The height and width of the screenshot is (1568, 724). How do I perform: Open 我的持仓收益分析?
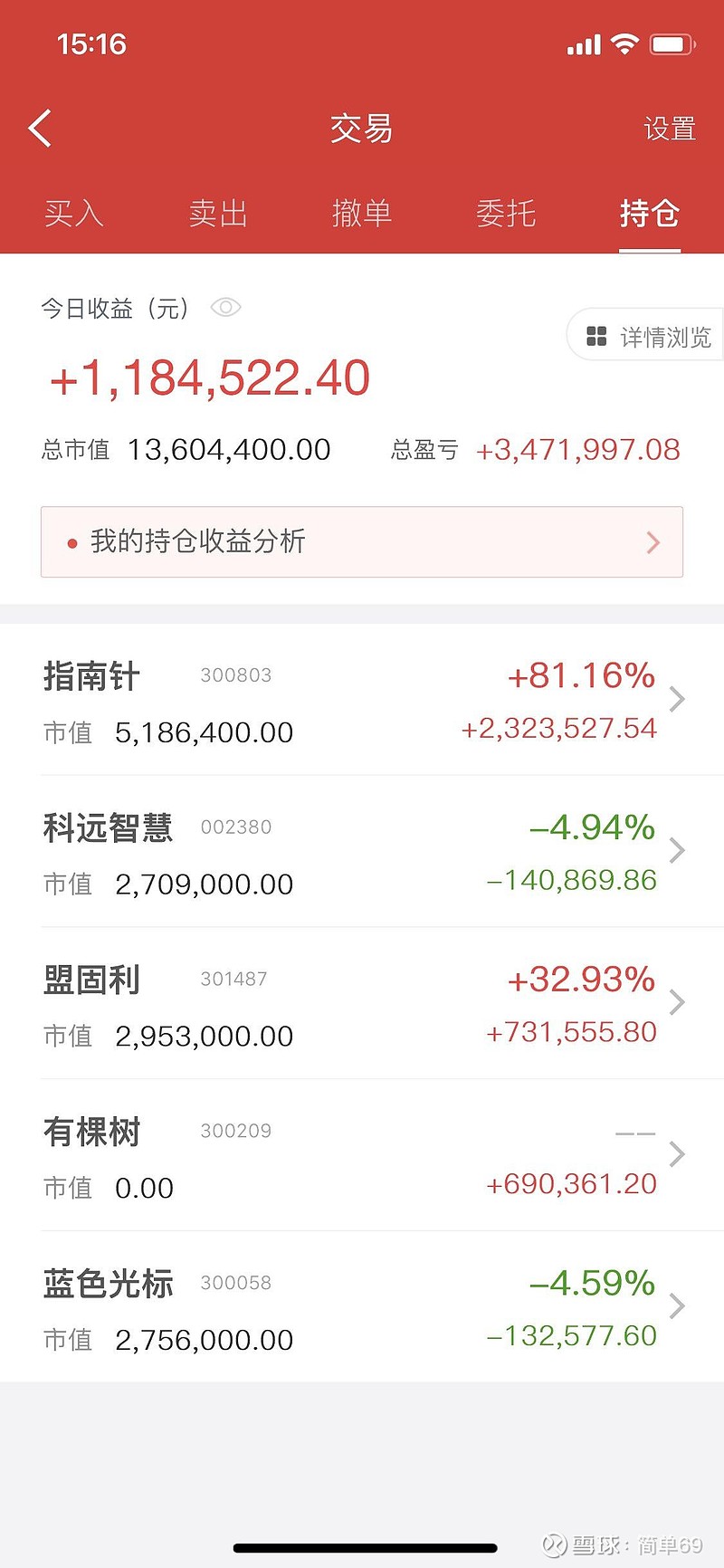(x=362, y=541)
